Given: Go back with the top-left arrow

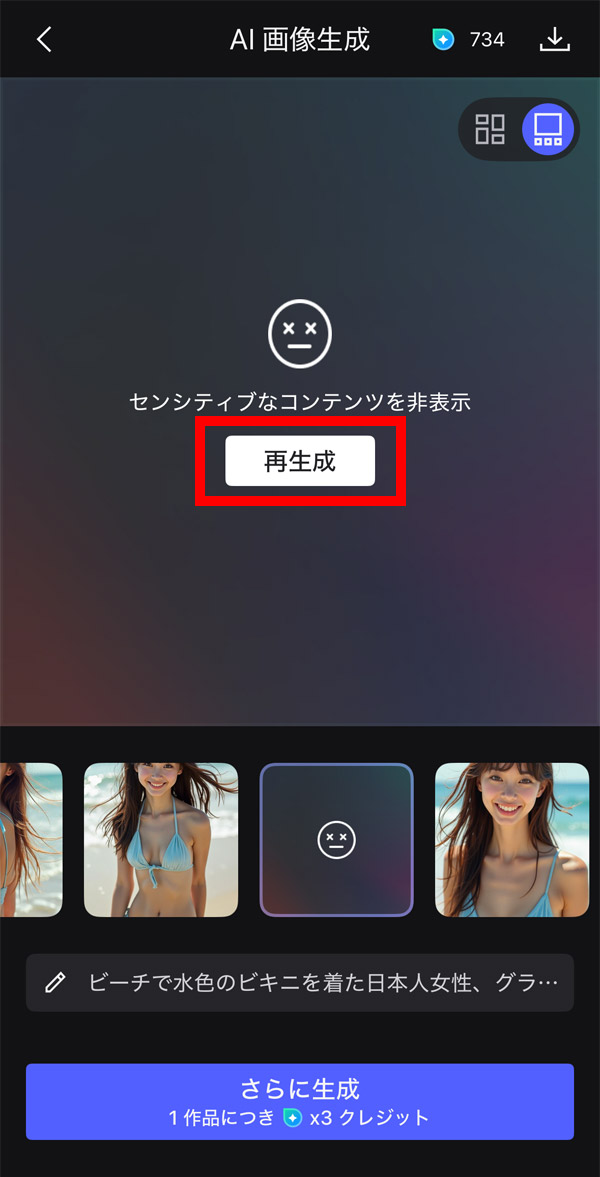Looking at the screenshot, I should click(44, 40).
